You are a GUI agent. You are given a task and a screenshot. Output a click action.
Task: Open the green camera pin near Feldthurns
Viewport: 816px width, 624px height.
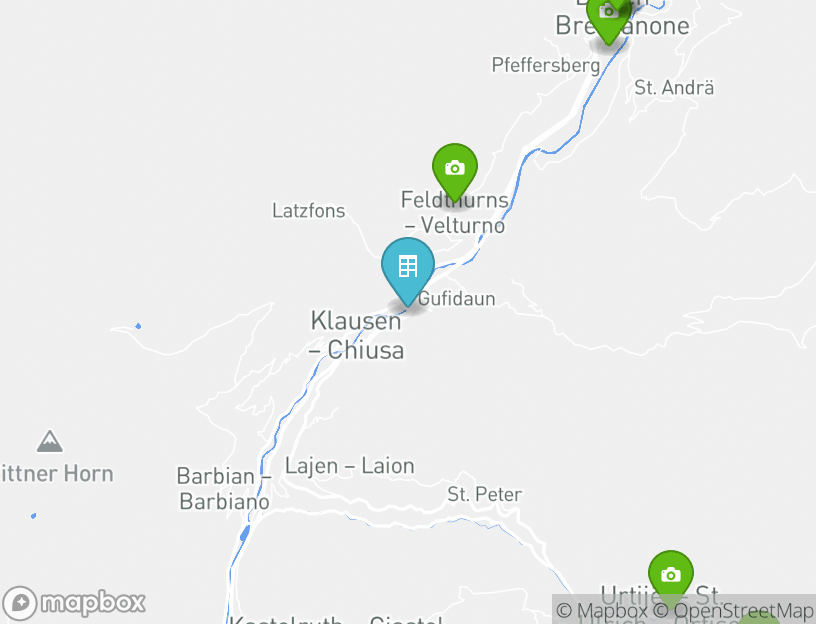click(455, 169)
